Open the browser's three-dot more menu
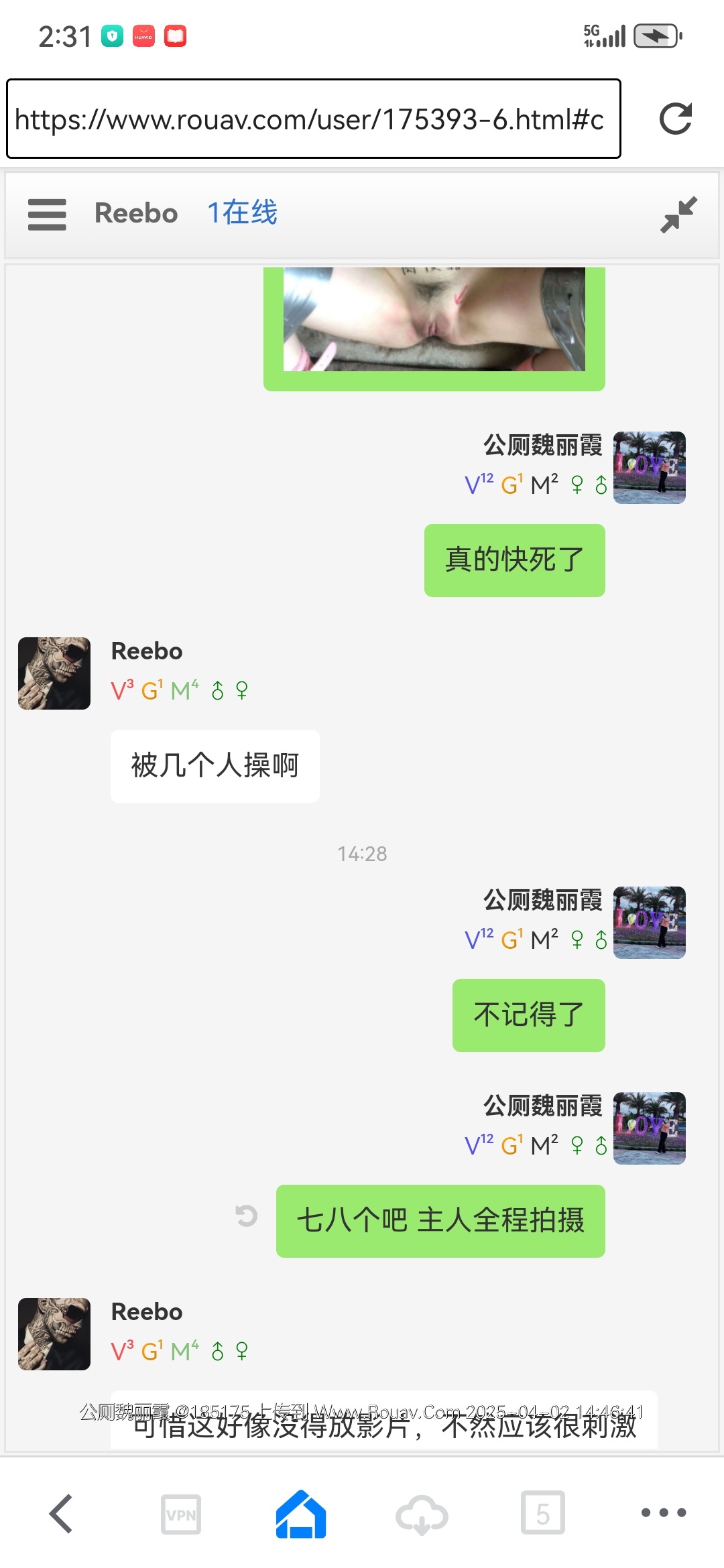724x1568 pixels. (x=663, y=1512)
